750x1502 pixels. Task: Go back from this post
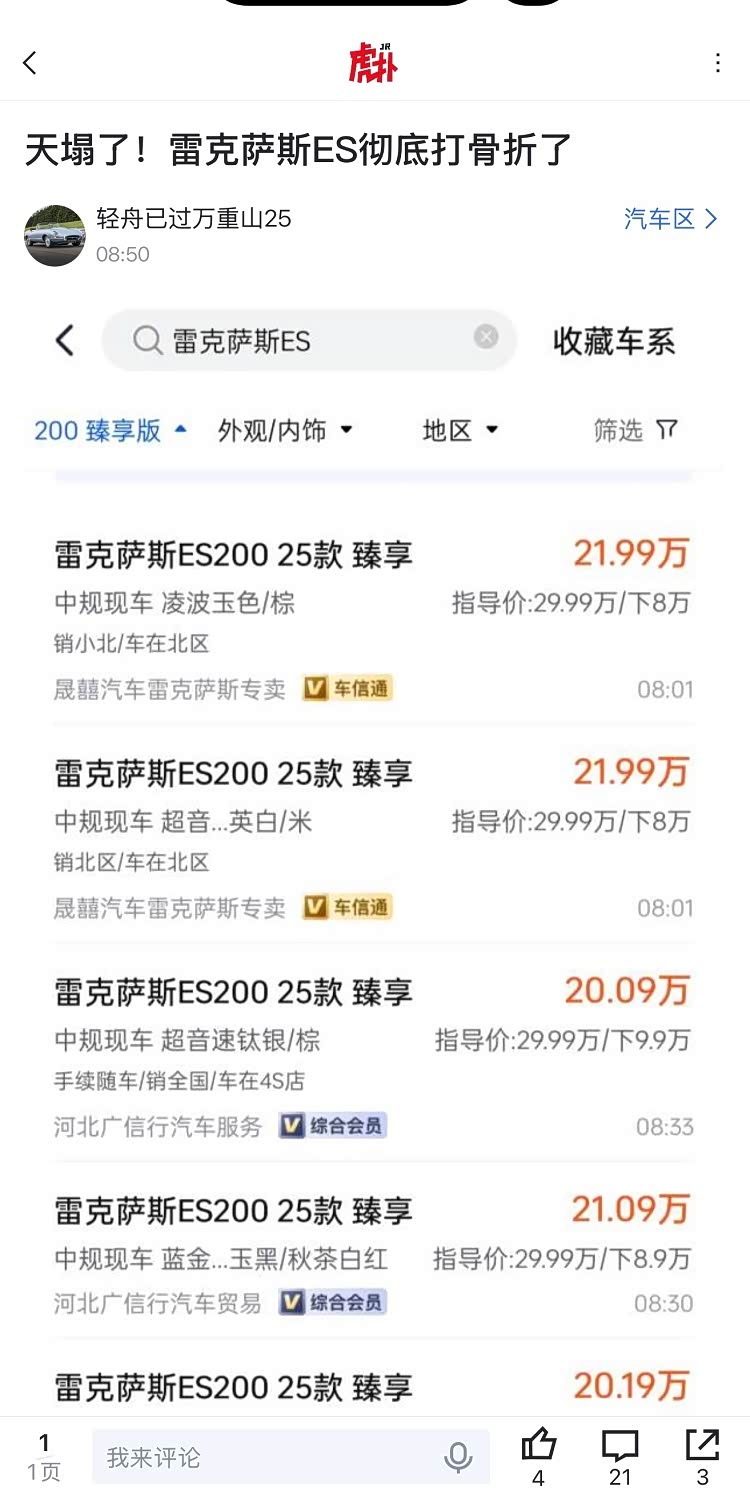[30, 63]
